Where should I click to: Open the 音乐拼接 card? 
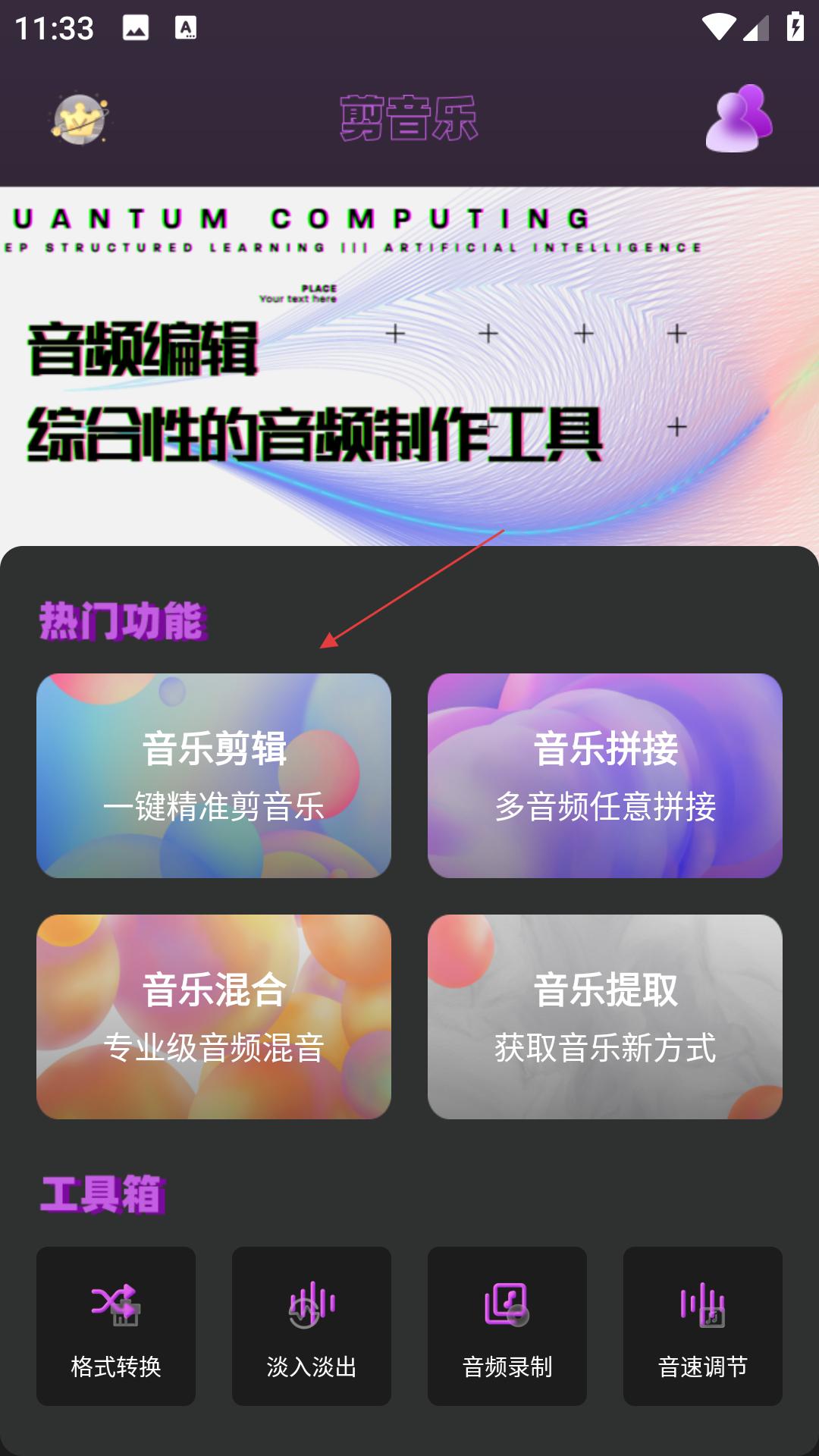click(x=605, y=776)
